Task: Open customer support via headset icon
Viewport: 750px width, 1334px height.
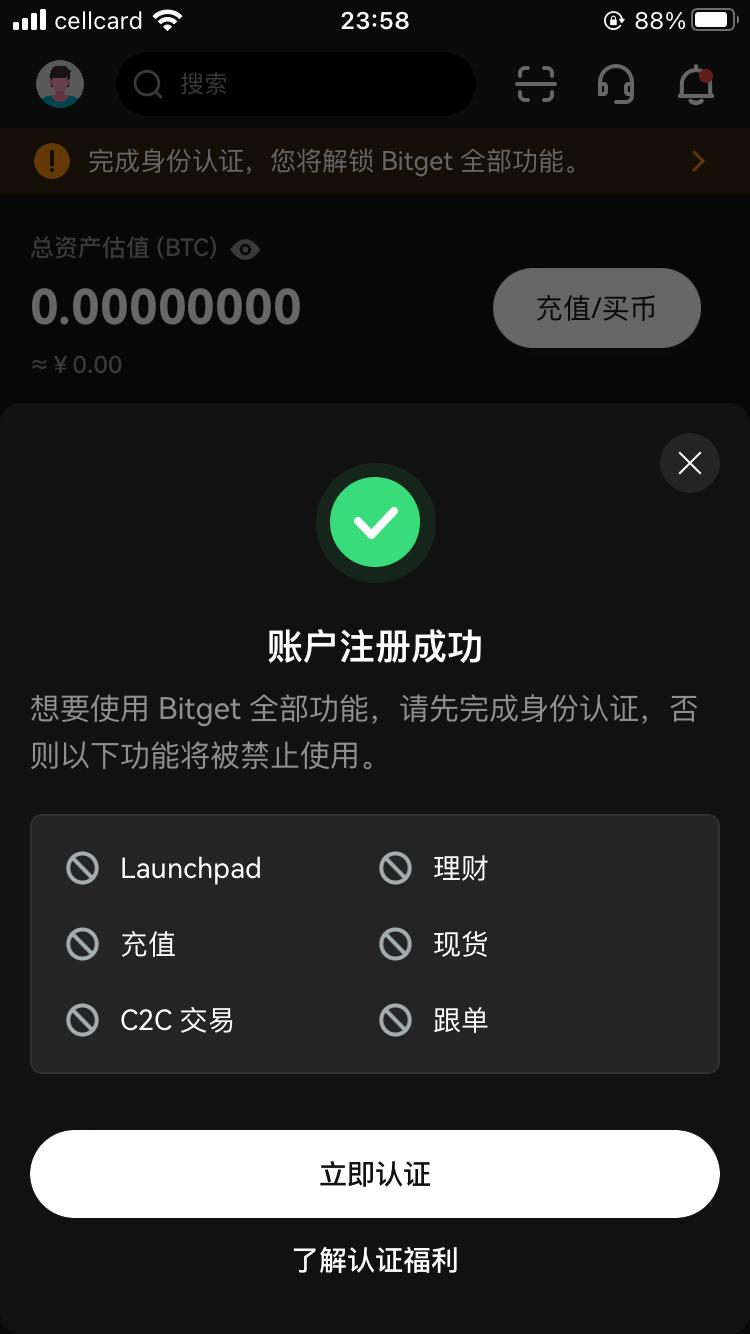Action: pos(616,84)
